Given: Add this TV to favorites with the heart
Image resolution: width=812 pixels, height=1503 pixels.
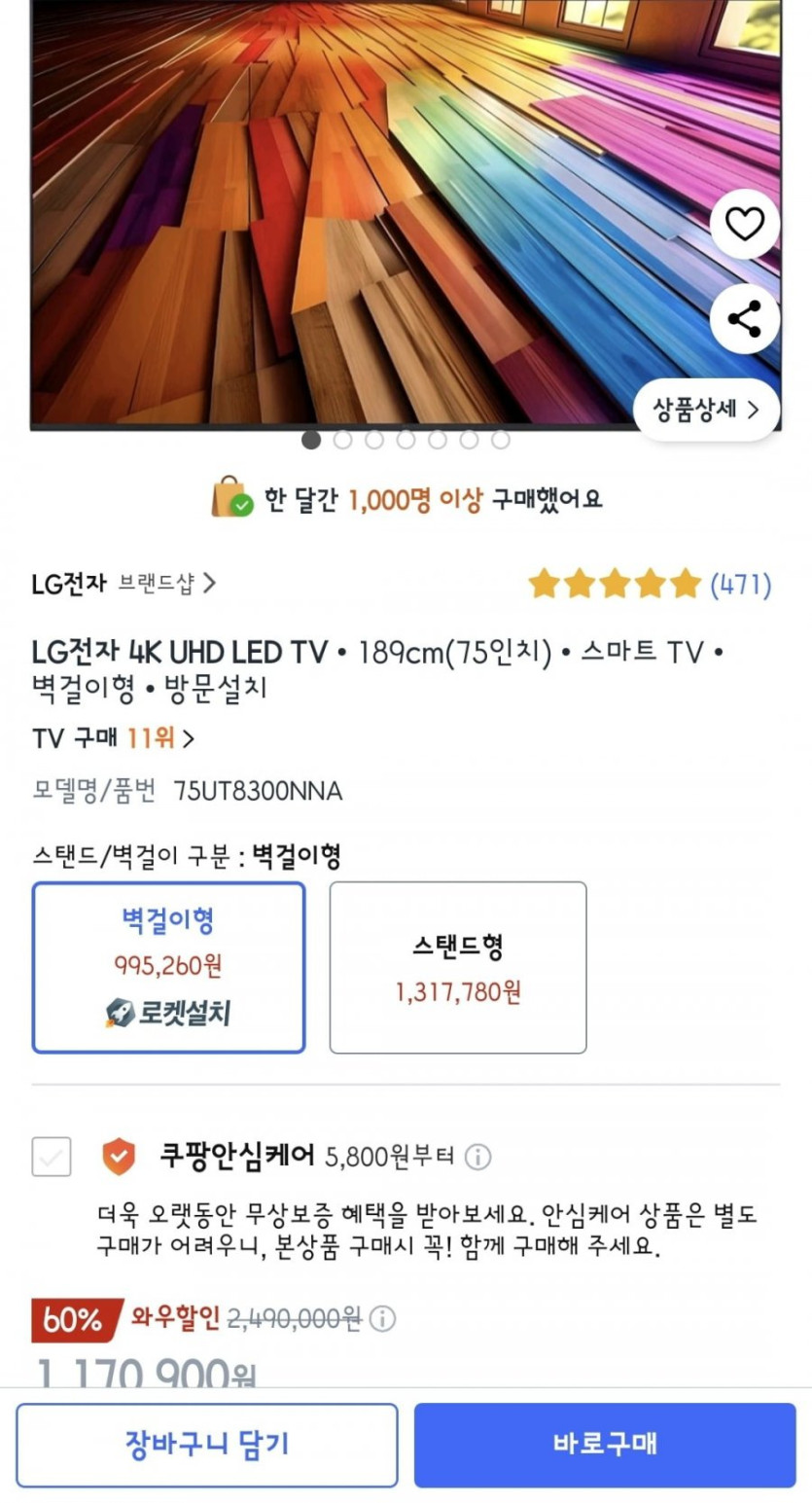Looking at the screenshot, I should 744,225.
